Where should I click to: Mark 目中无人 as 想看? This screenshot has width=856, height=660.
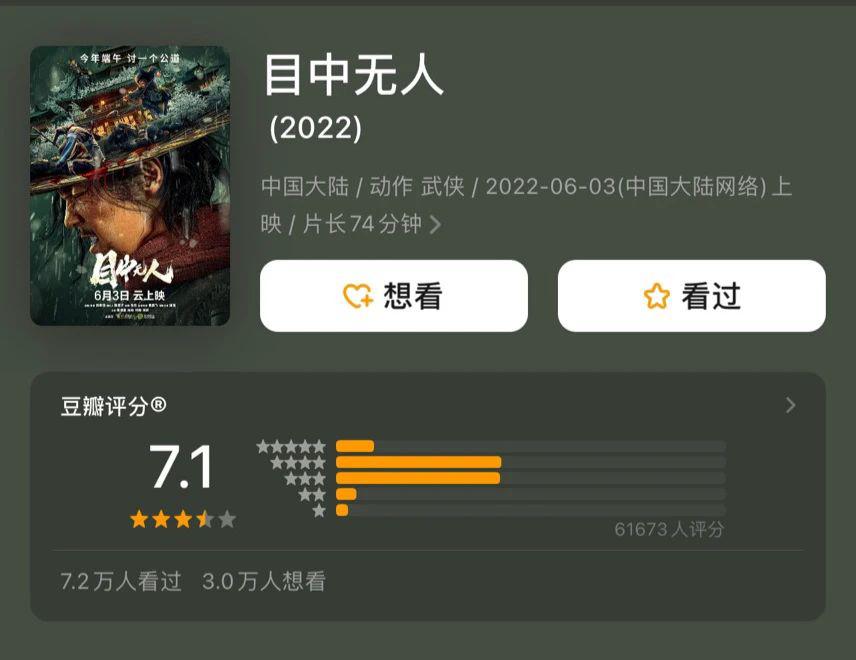tap(393, 296)
